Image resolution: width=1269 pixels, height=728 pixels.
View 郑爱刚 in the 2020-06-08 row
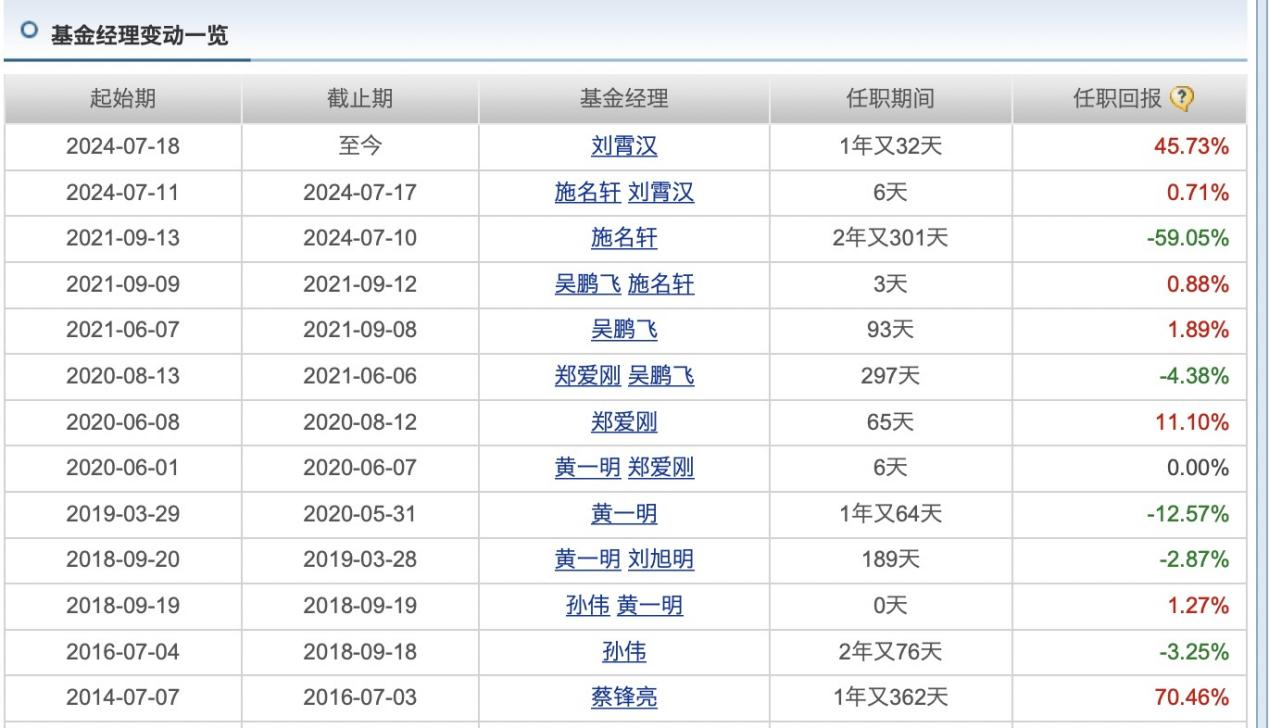[x=625, y=421]
